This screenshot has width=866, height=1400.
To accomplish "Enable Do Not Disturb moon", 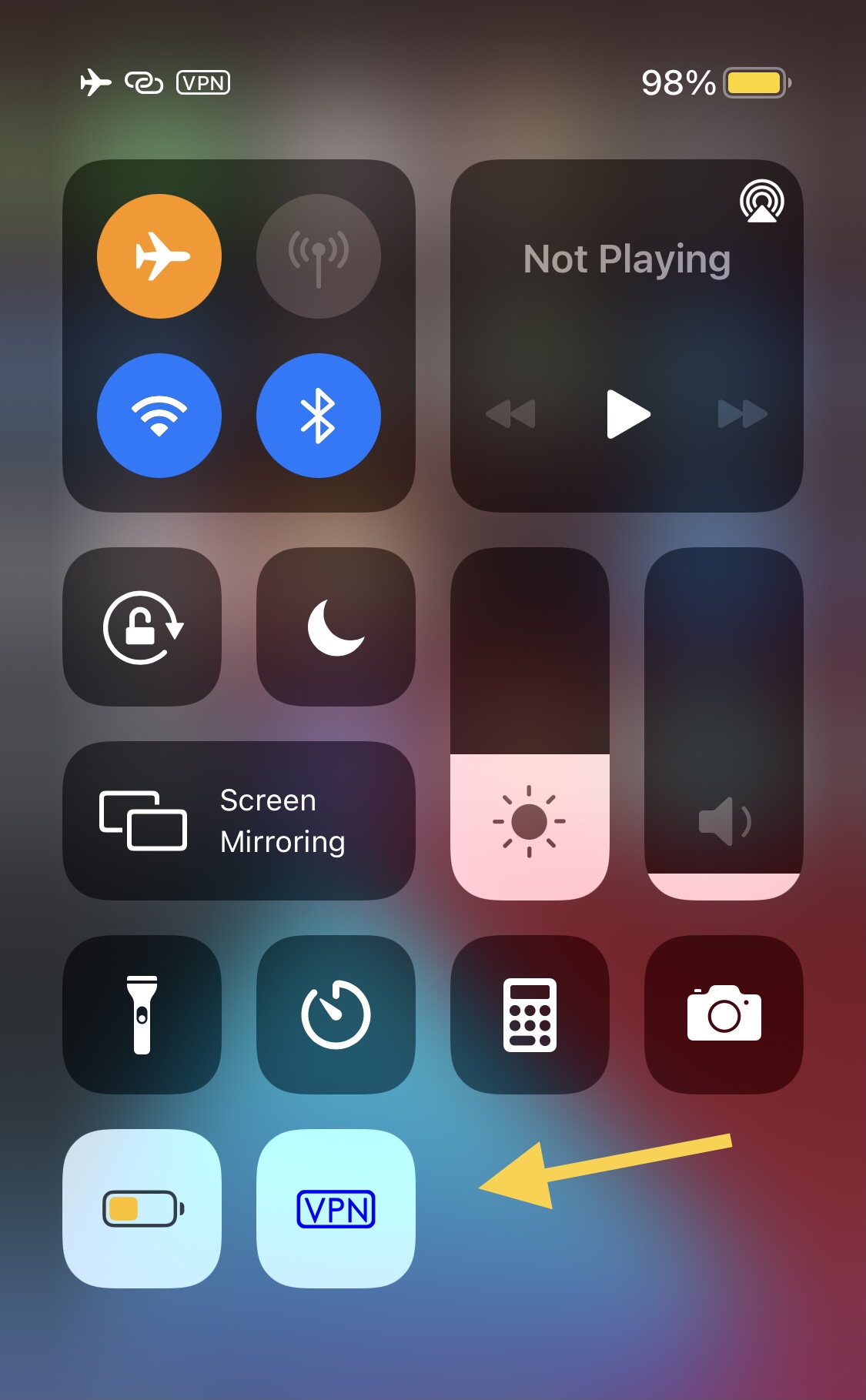I will click(x=336, y=626).
